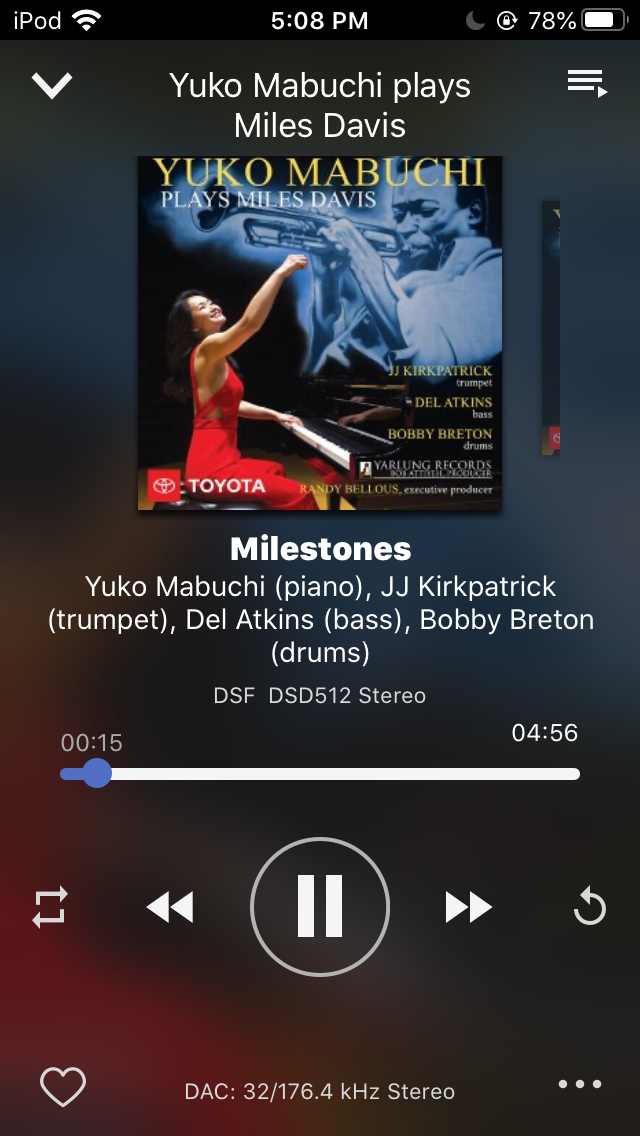Tap the next album cover peeking in
This screenshot has width=640, height=1136.
551,328
